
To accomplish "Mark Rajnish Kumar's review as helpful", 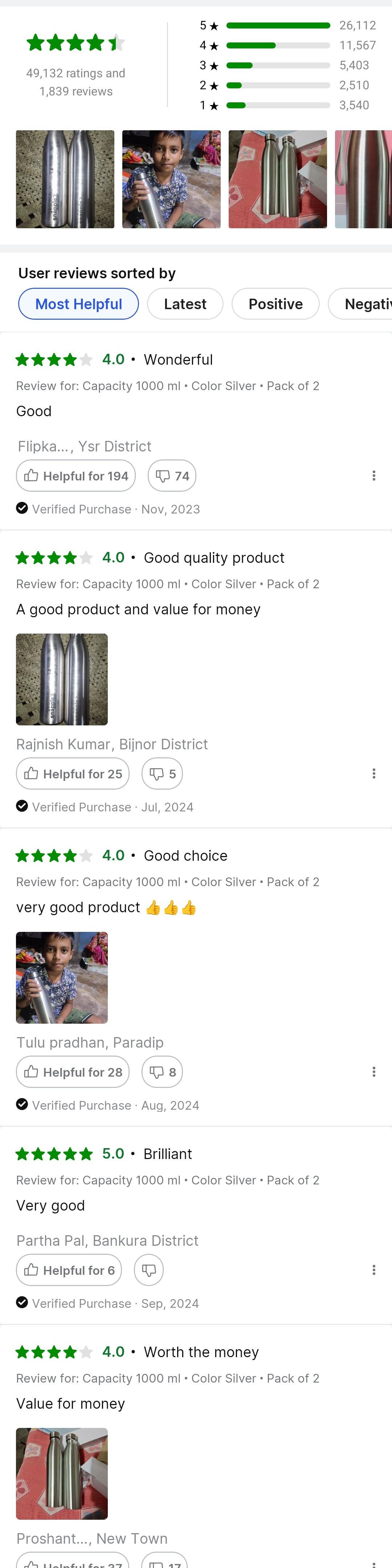I will click(x=73, y=774).
